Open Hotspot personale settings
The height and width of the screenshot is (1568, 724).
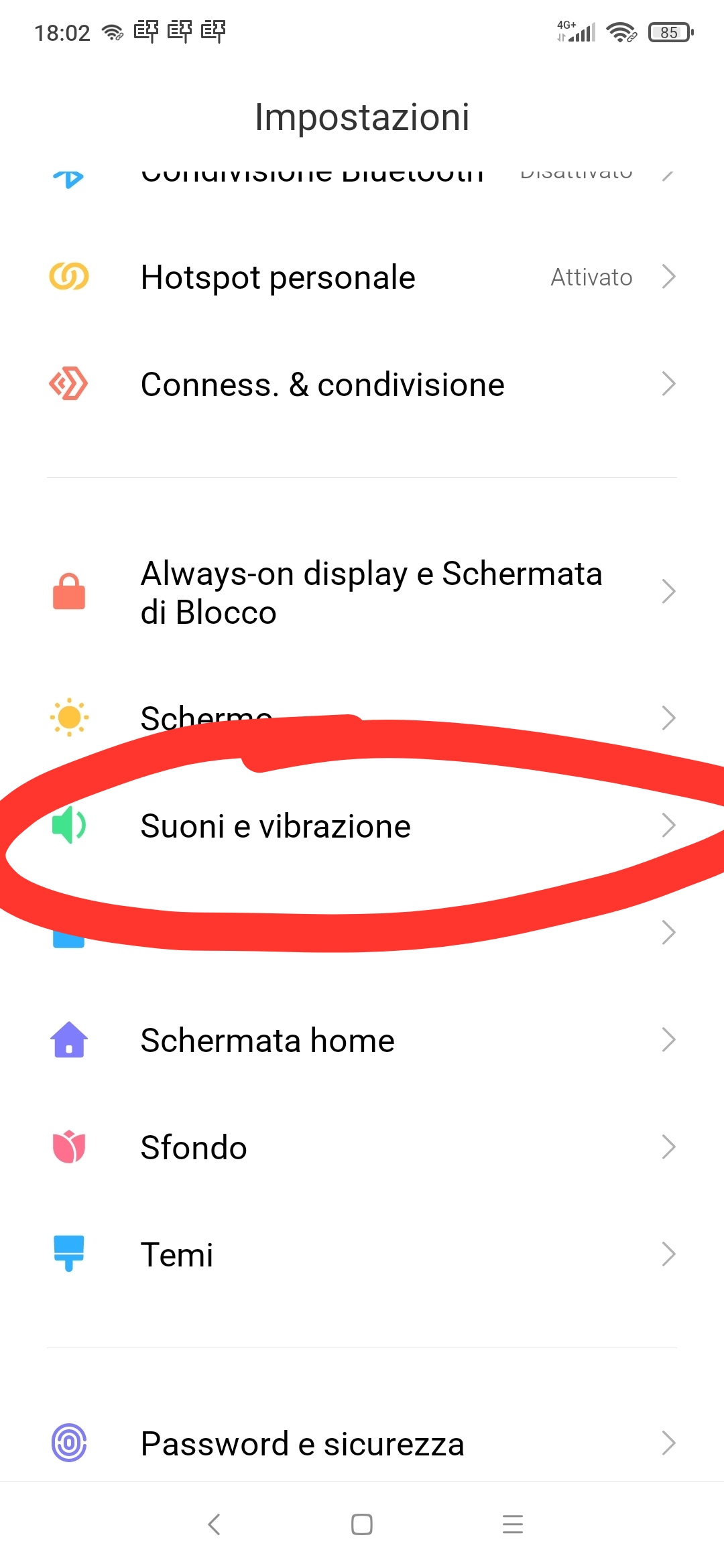point(362,277)
